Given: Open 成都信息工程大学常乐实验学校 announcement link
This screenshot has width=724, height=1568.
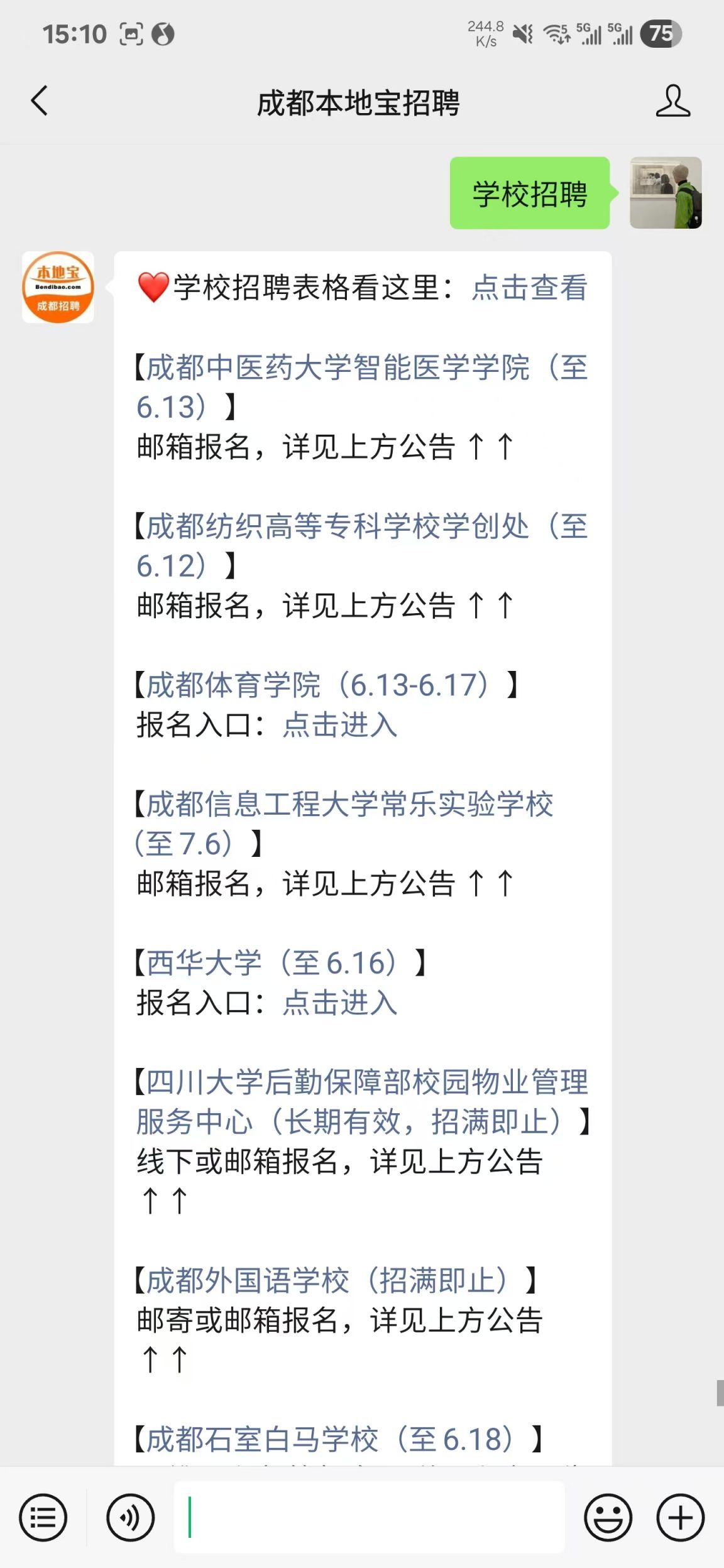Looking at the screenshot, I should click(344, 824).
